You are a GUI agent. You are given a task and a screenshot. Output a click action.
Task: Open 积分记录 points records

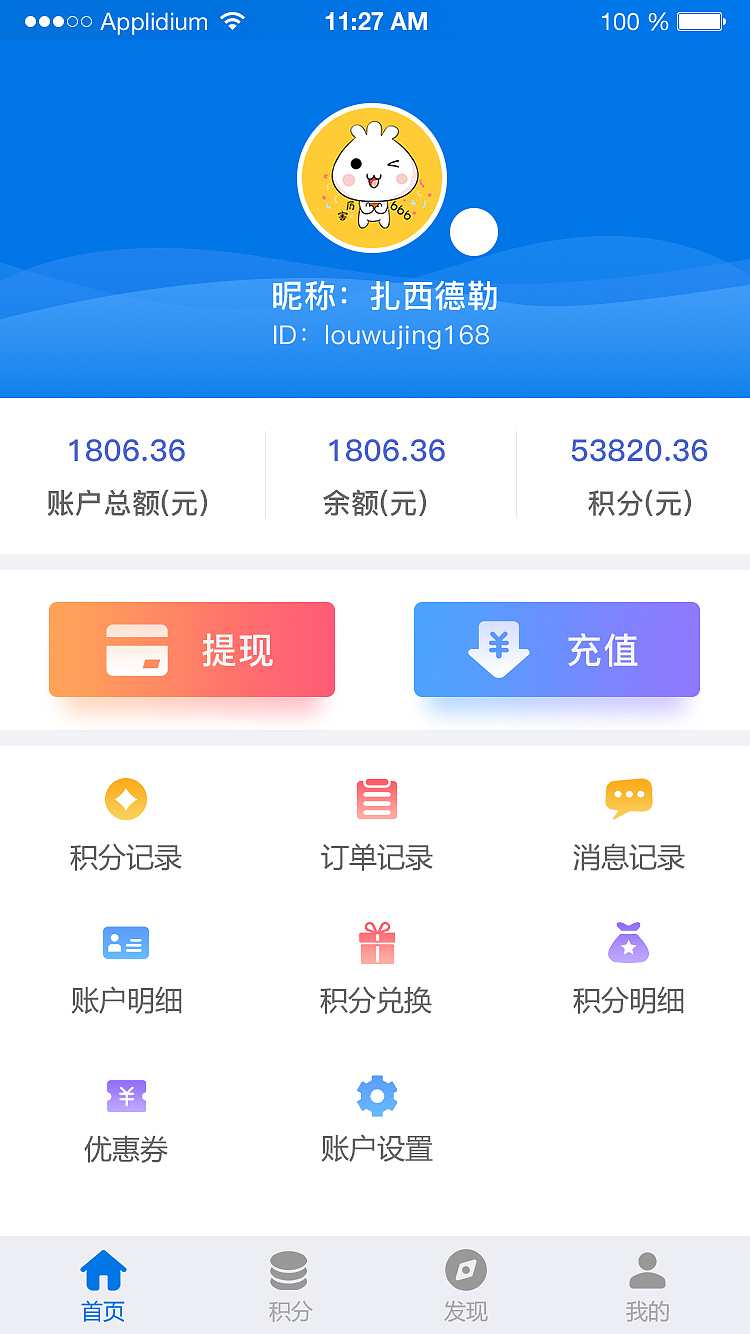coord(126,825)
